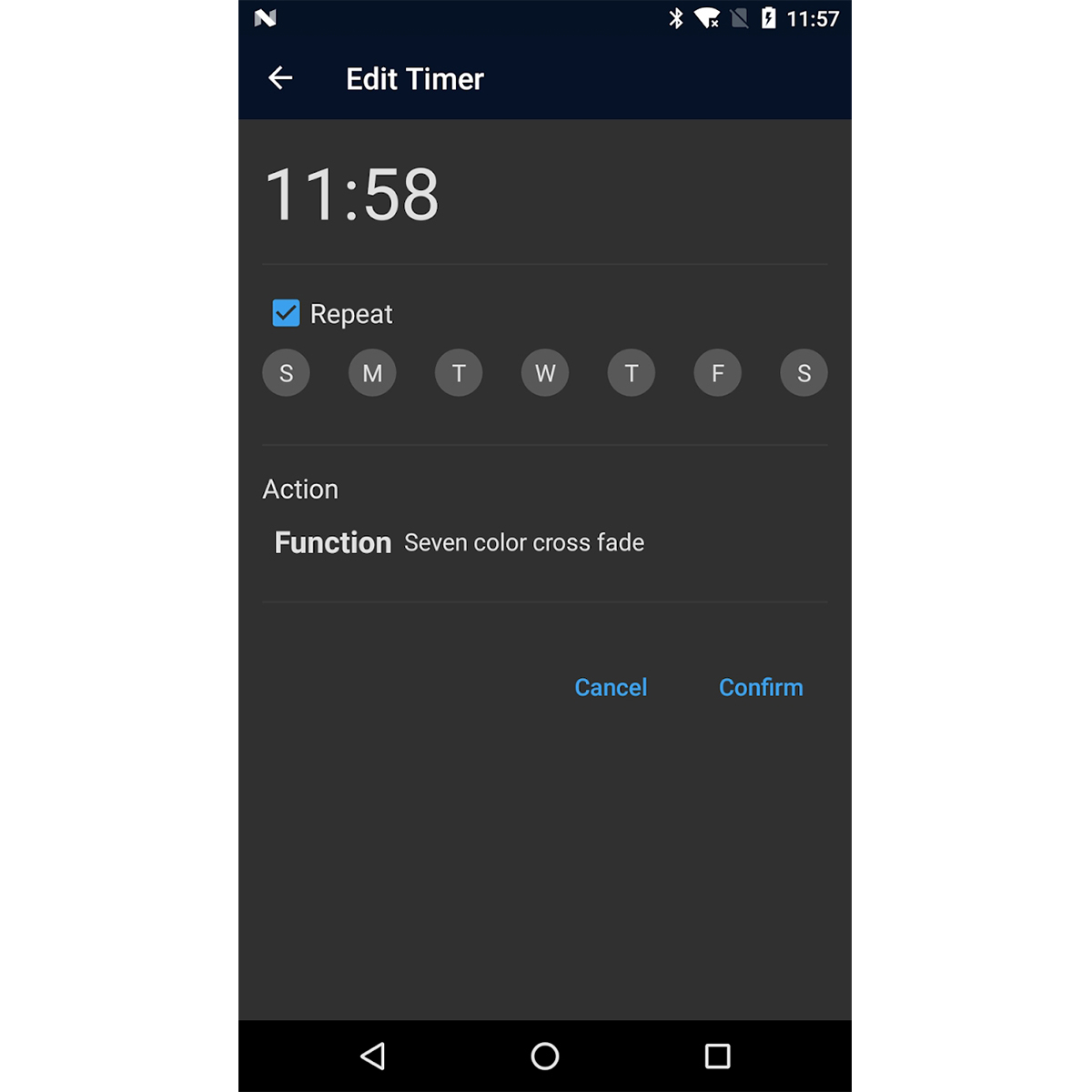
Task: Go back from Edit Timer
Action: (280, 79)
